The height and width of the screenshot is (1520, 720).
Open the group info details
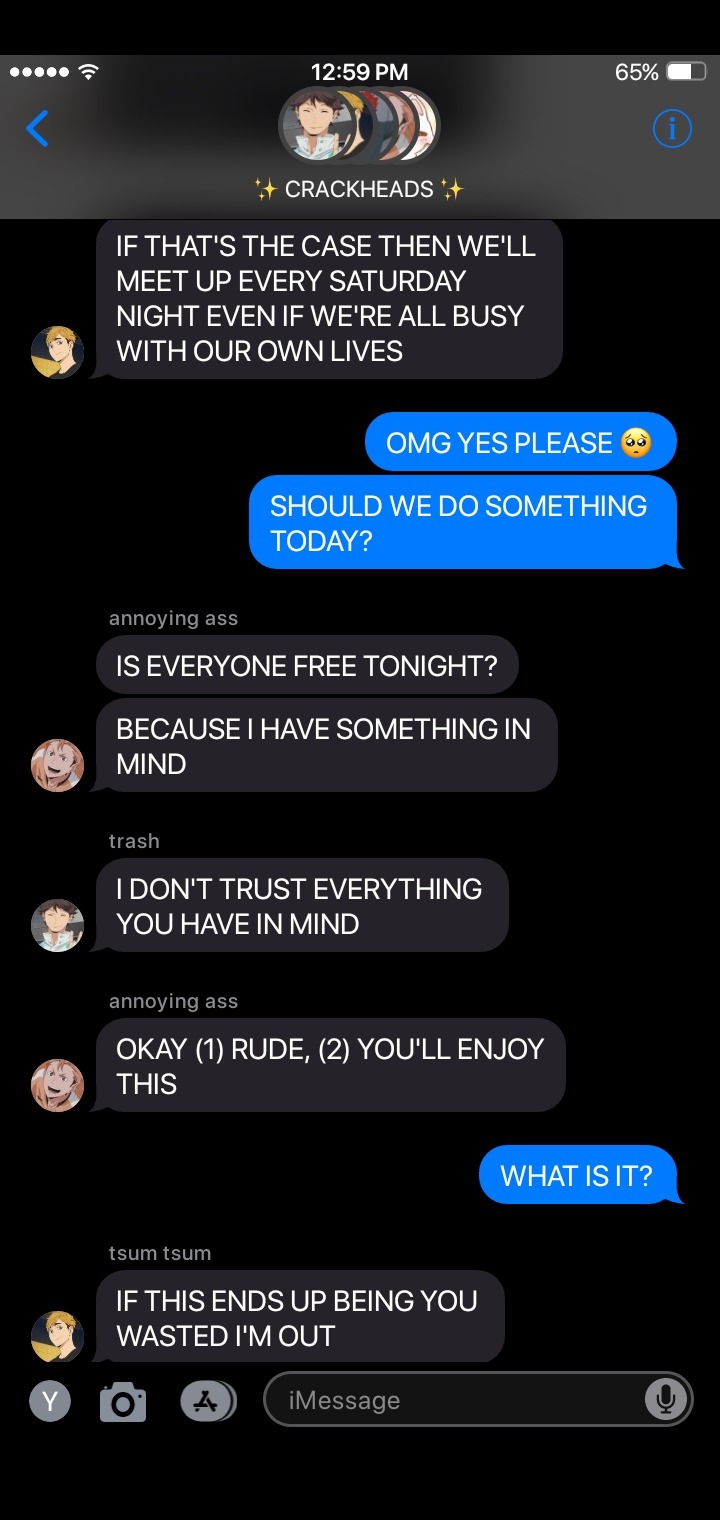[x=671, y=129]
